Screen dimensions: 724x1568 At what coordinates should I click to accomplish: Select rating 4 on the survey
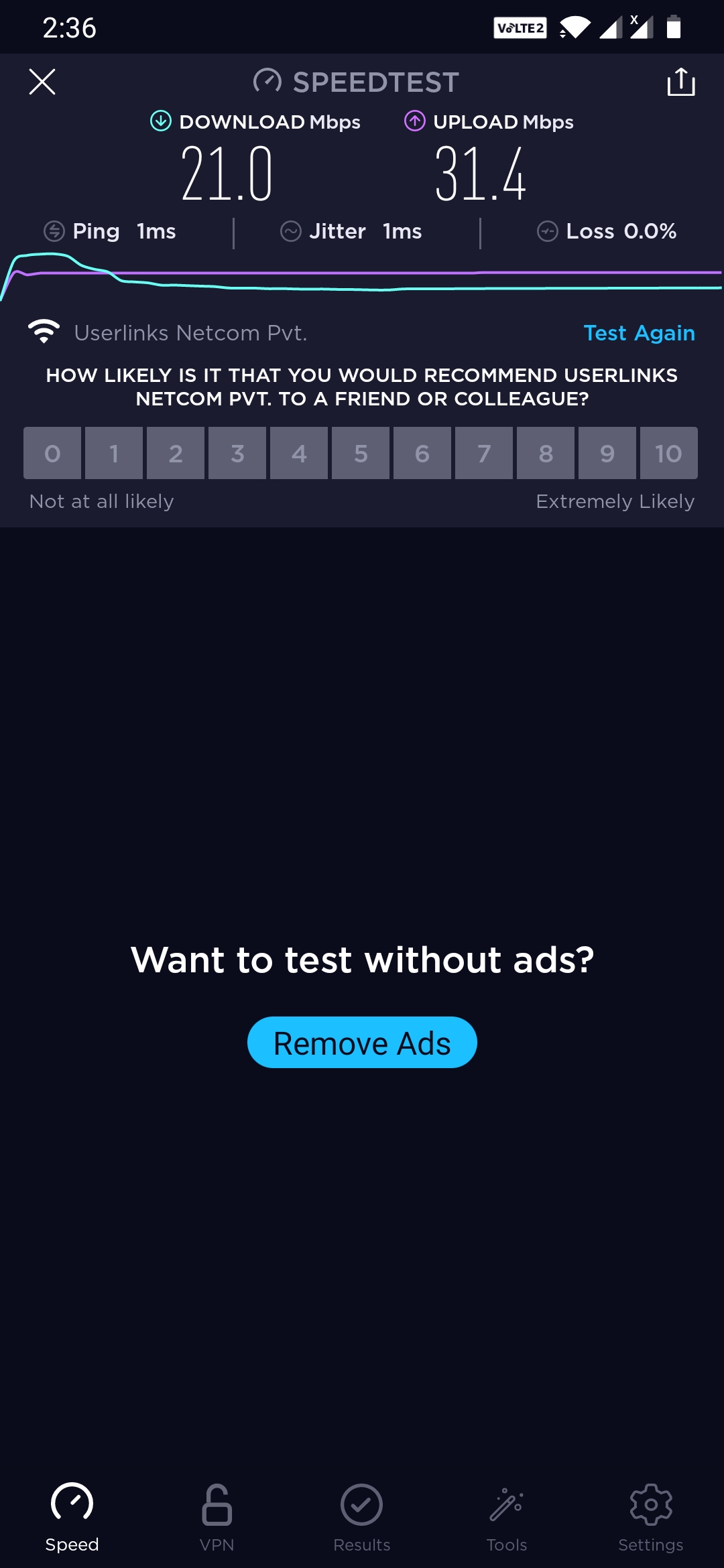click(x=299, y=454)
